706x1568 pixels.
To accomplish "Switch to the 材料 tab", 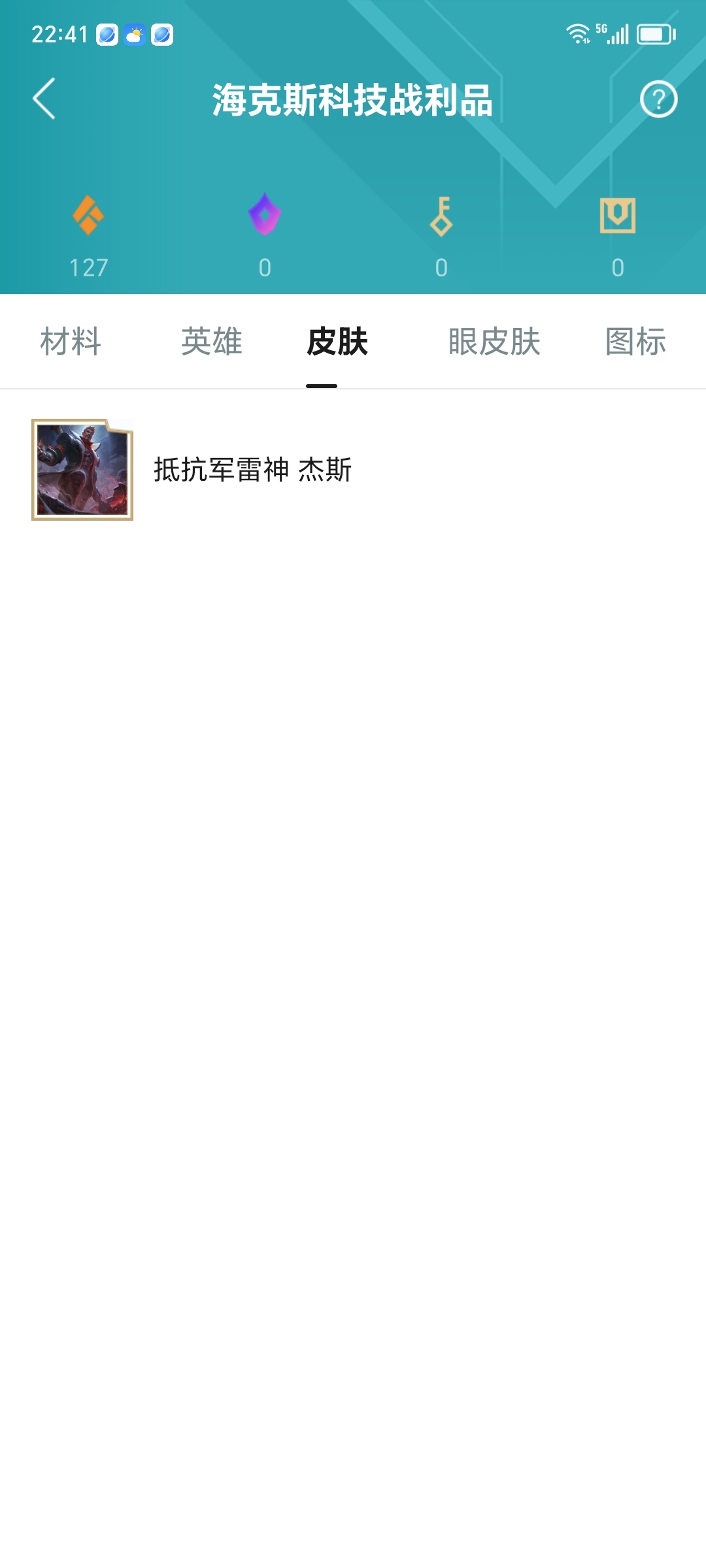I will tap(71, 342).
